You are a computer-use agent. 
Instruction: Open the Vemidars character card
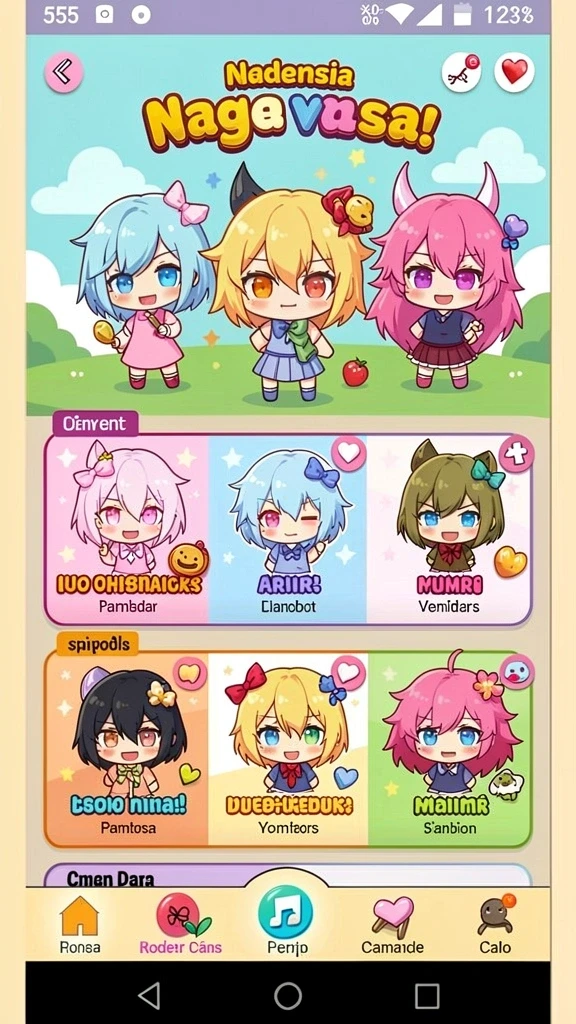(449, 530)
